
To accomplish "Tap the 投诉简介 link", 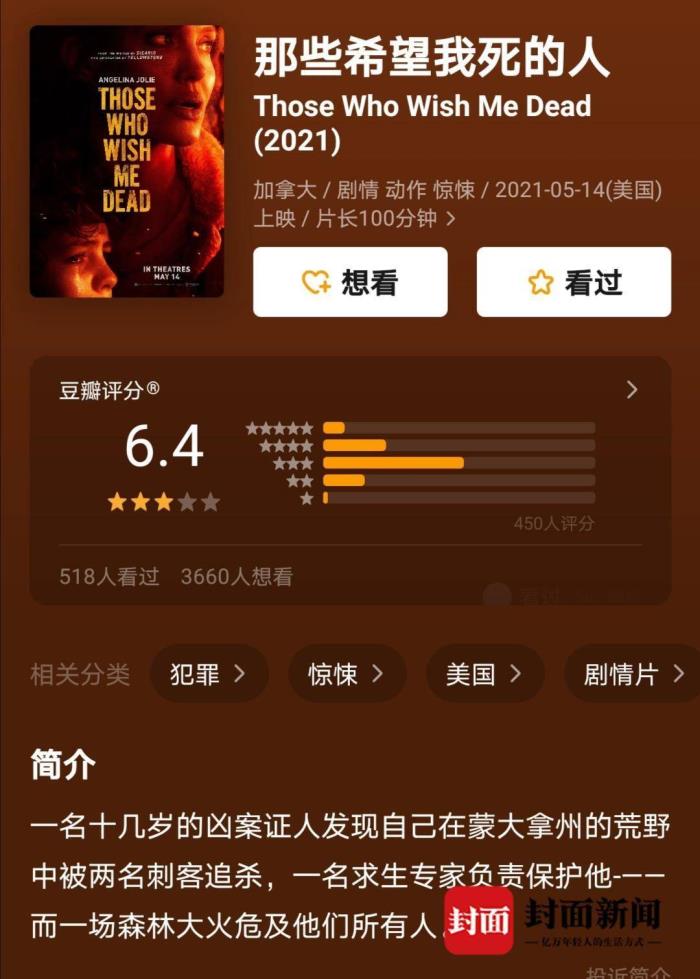I will coord(627,971).
